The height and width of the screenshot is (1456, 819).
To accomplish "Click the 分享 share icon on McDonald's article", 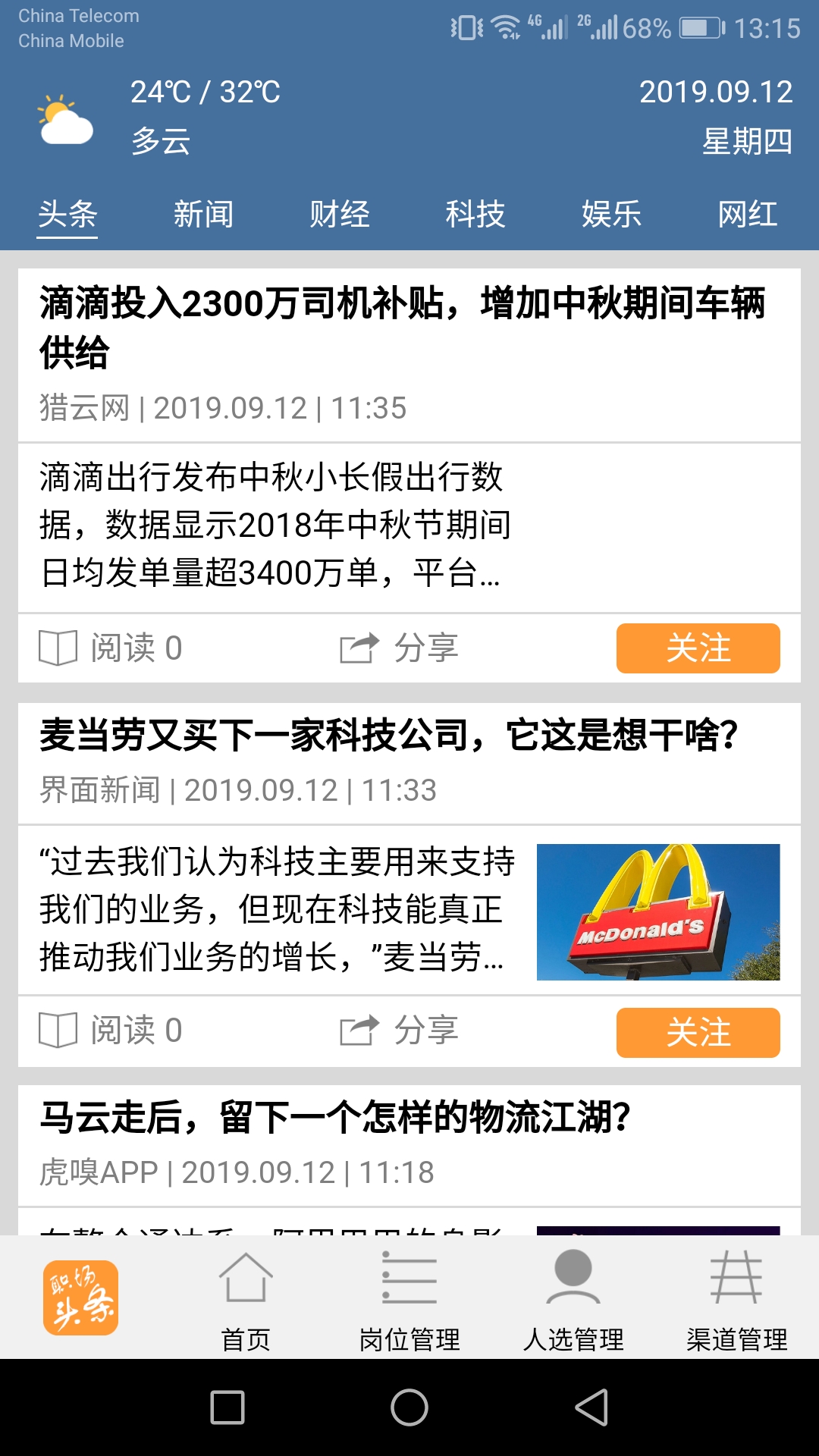I will pyautogui.click(x=358, y=1031).
